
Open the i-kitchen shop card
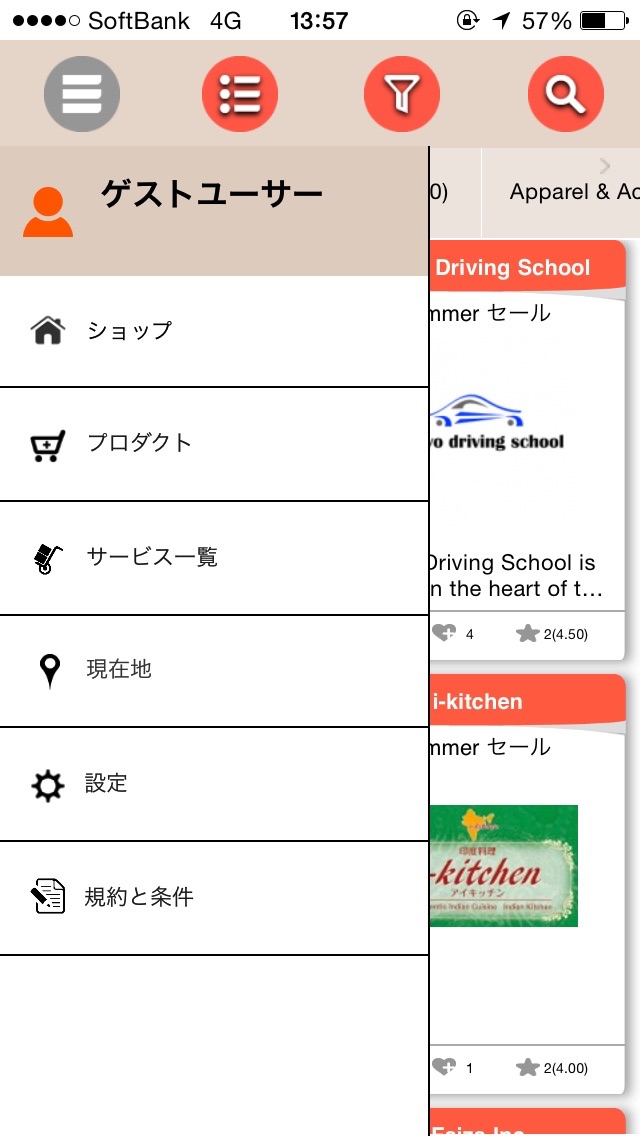[x=527, y=884]
